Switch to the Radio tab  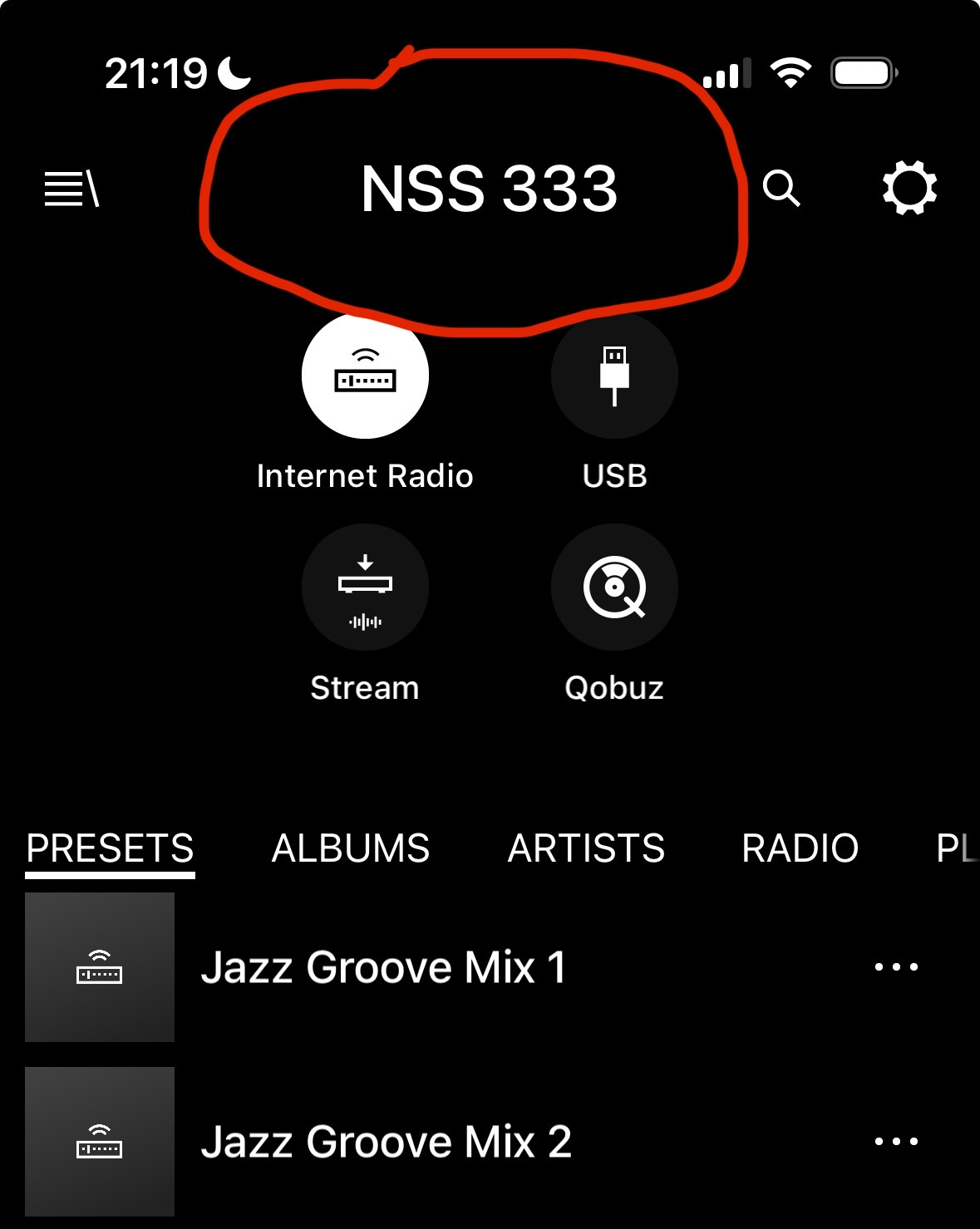[800, 848]
